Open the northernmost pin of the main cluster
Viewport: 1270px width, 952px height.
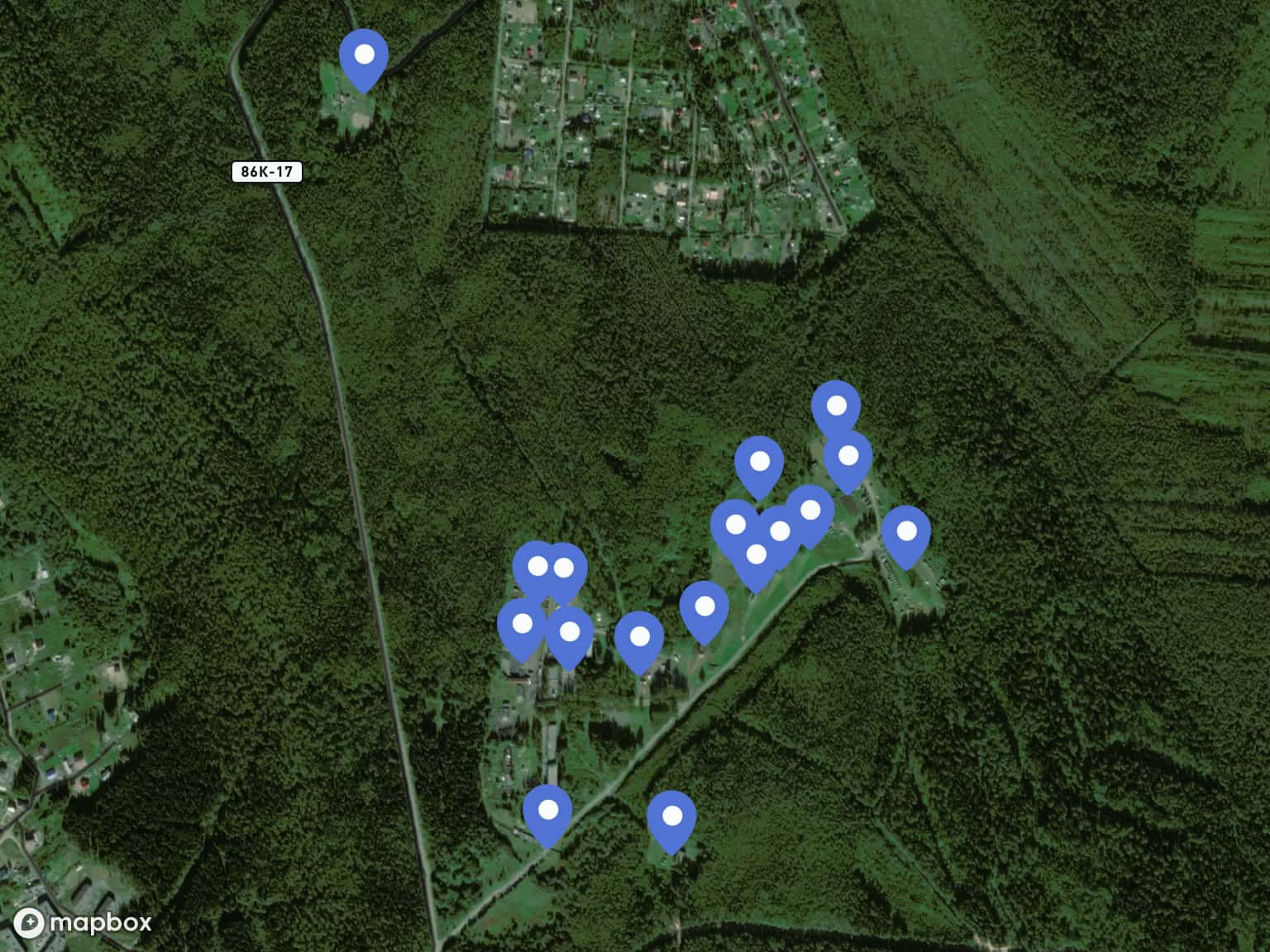pos(836,407)
